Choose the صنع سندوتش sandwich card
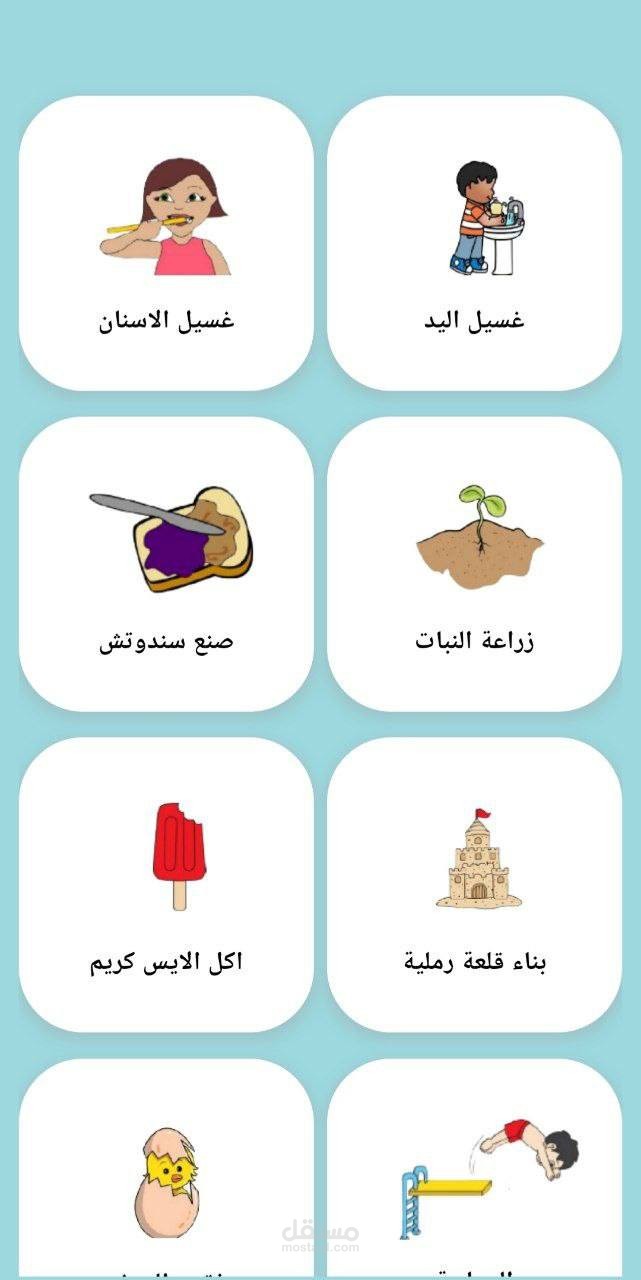 point(166,564)
